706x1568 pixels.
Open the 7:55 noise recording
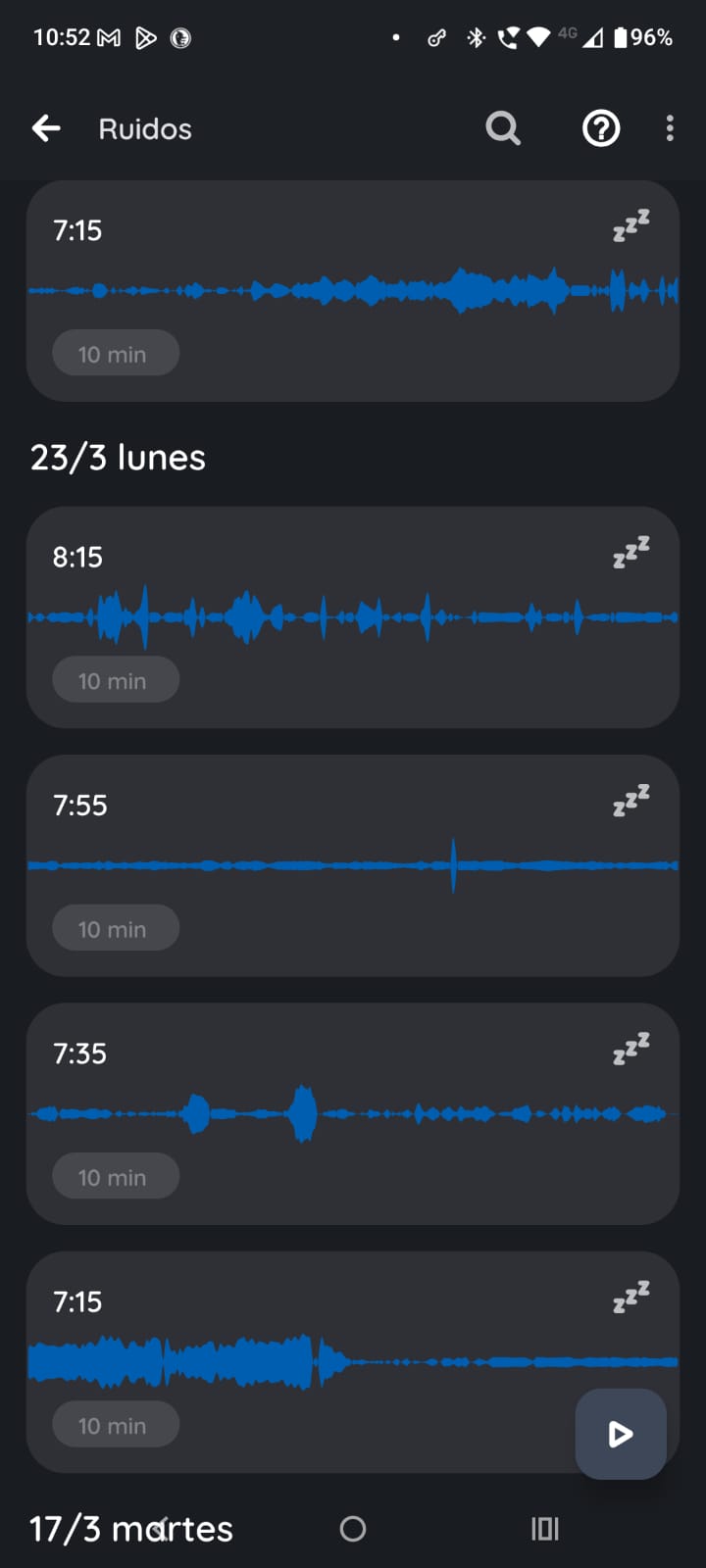[x=352, y=864]
